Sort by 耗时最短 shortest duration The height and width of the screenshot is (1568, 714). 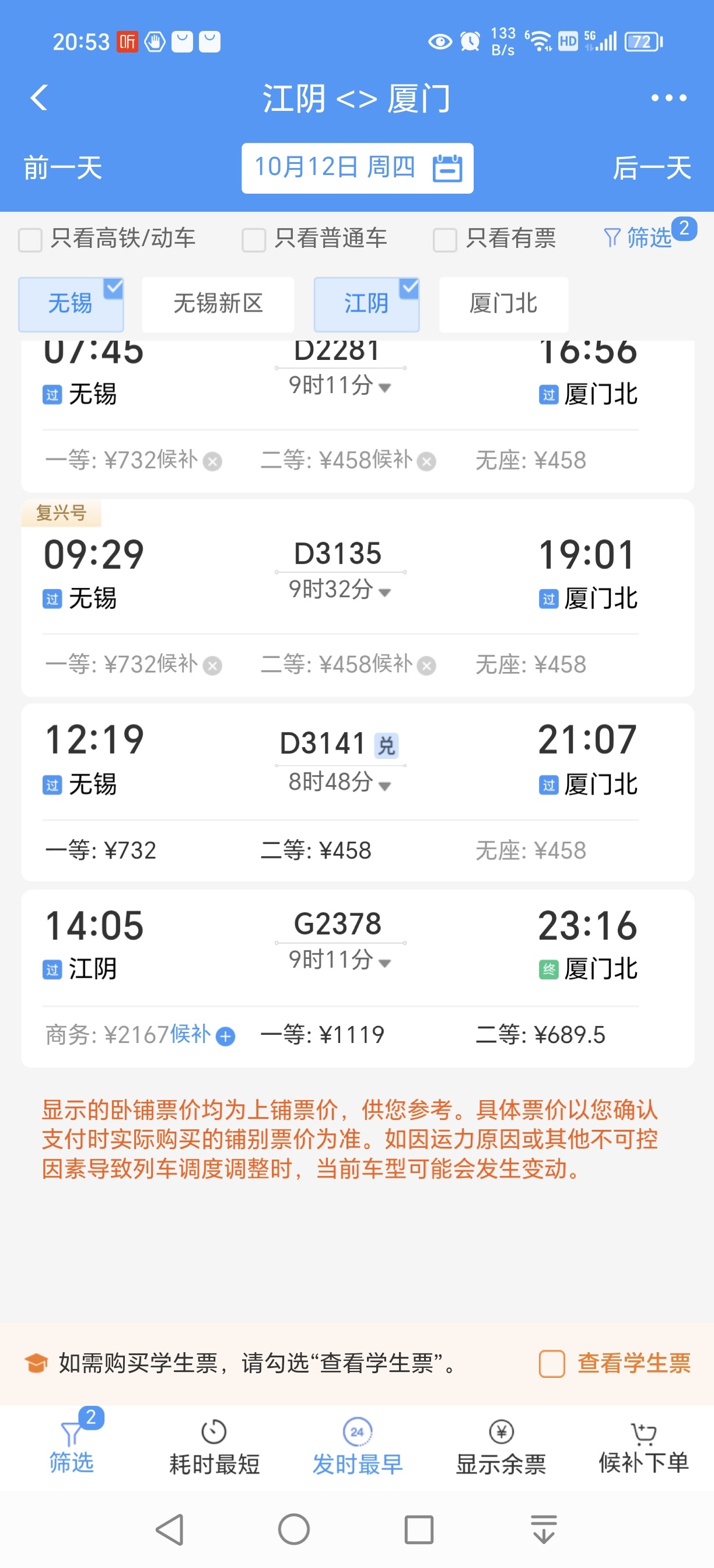point(214,1448)
